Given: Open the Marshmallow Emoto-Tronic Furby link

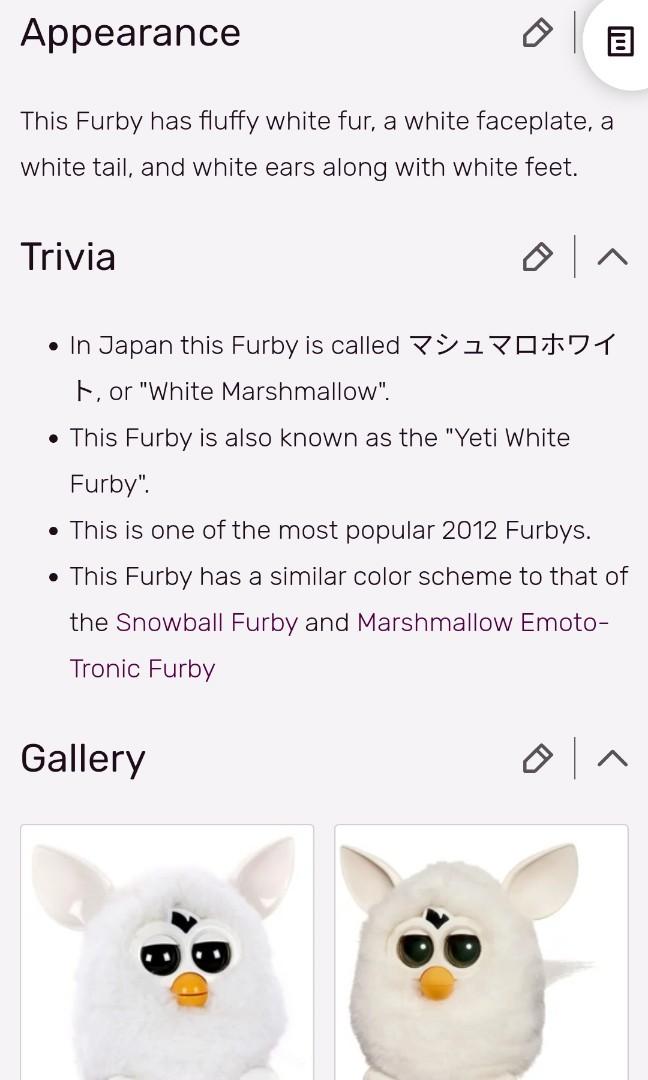Looking at the screenshot, I should (482, 622).
